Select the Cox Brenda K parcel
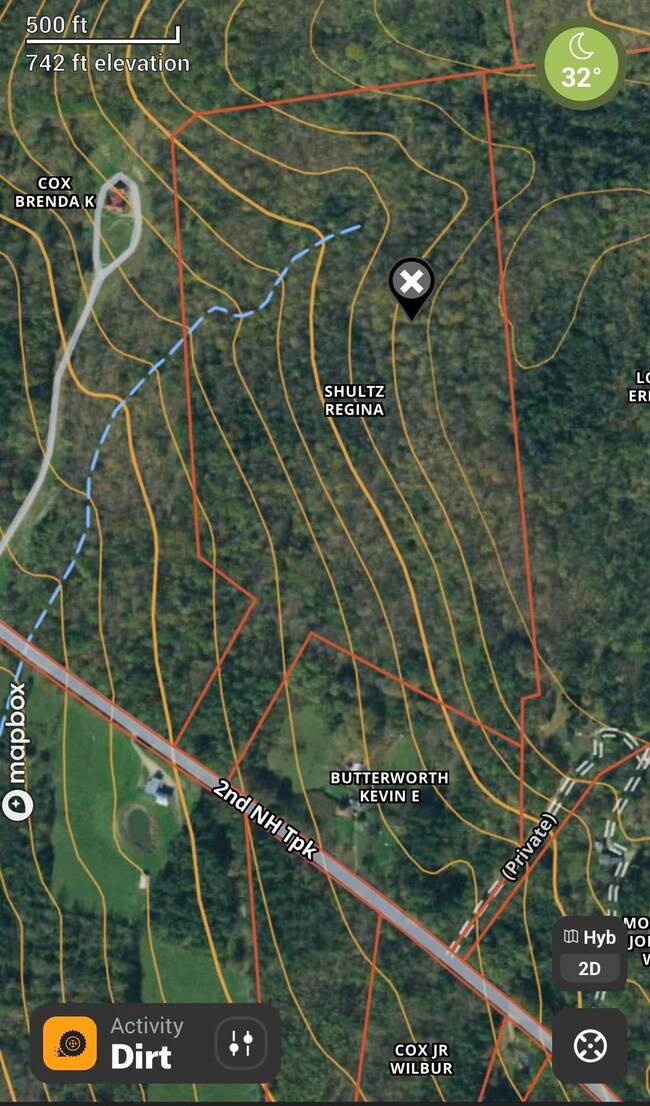Viewport: 650px width, 1106px height. (55, 192)
